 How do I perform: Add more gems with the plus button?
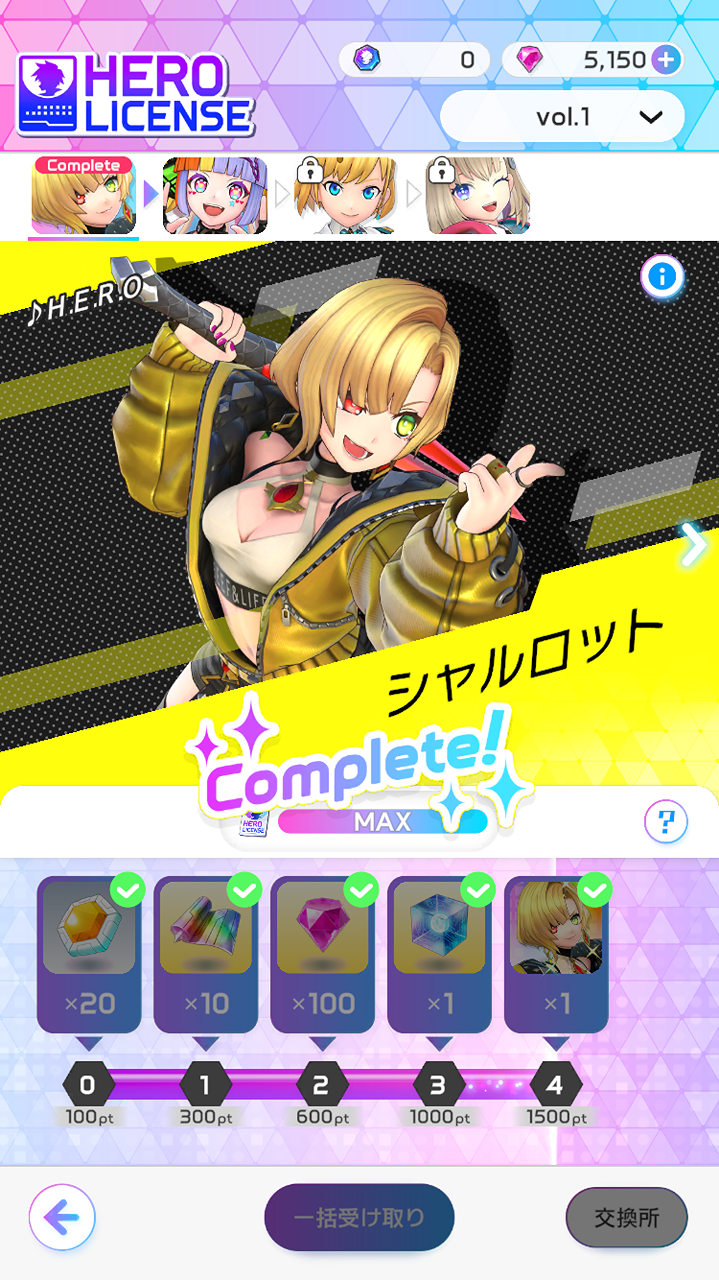coord(665,60)
